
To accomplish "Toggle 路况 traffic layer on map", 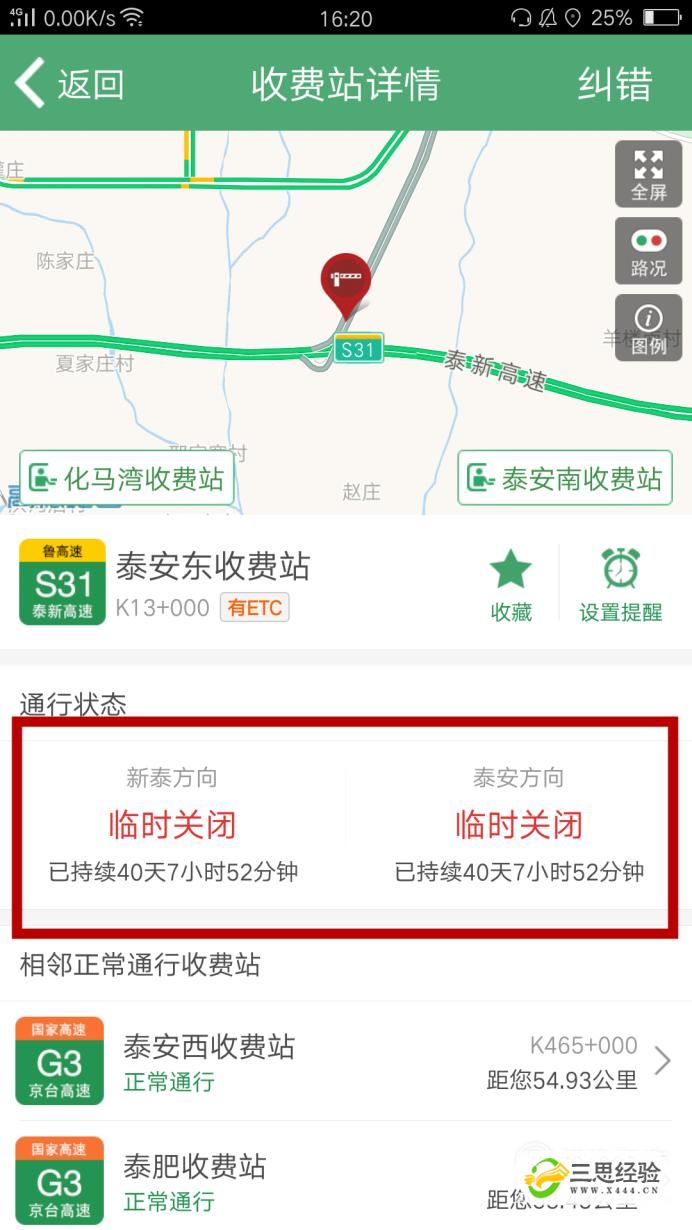I will point(648,250).
